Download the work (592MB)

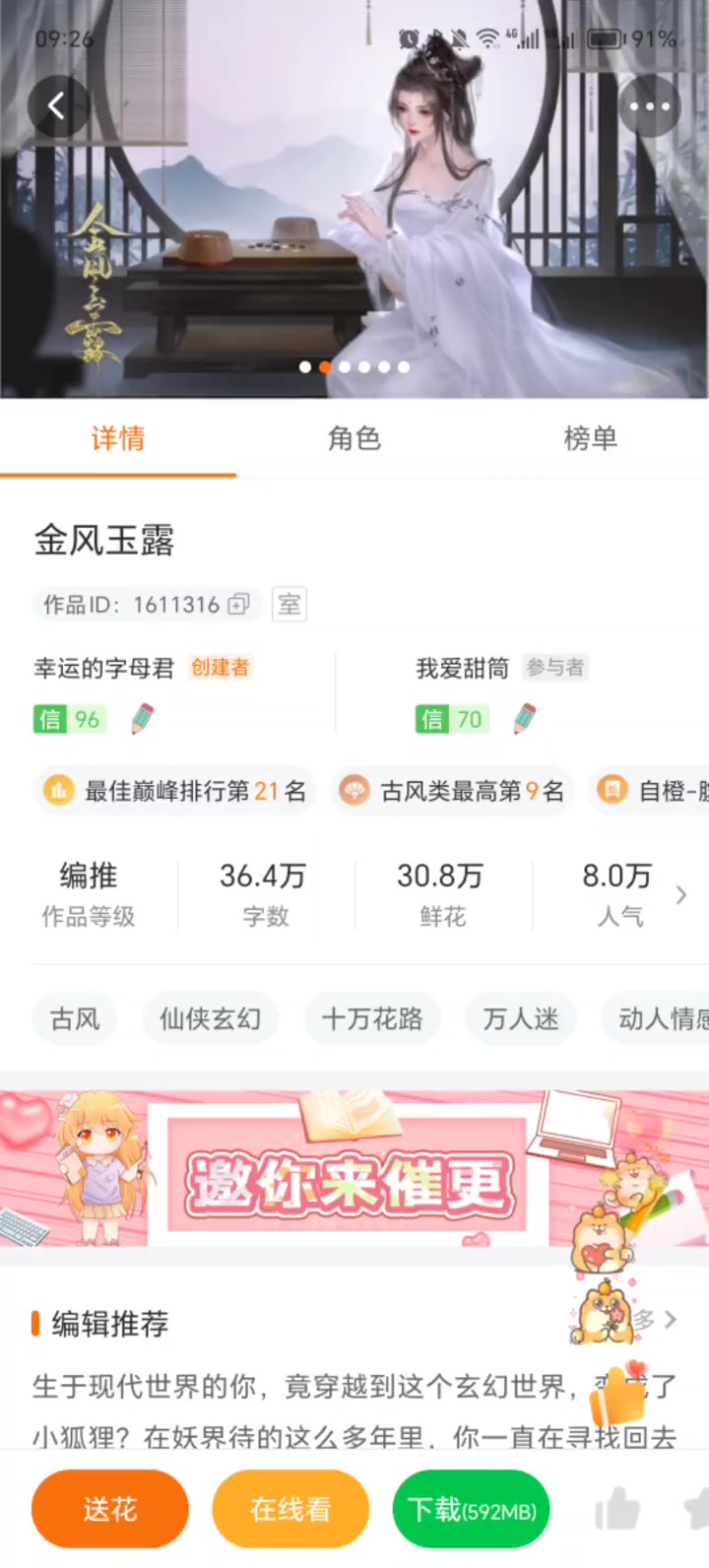click(472, 1509)
